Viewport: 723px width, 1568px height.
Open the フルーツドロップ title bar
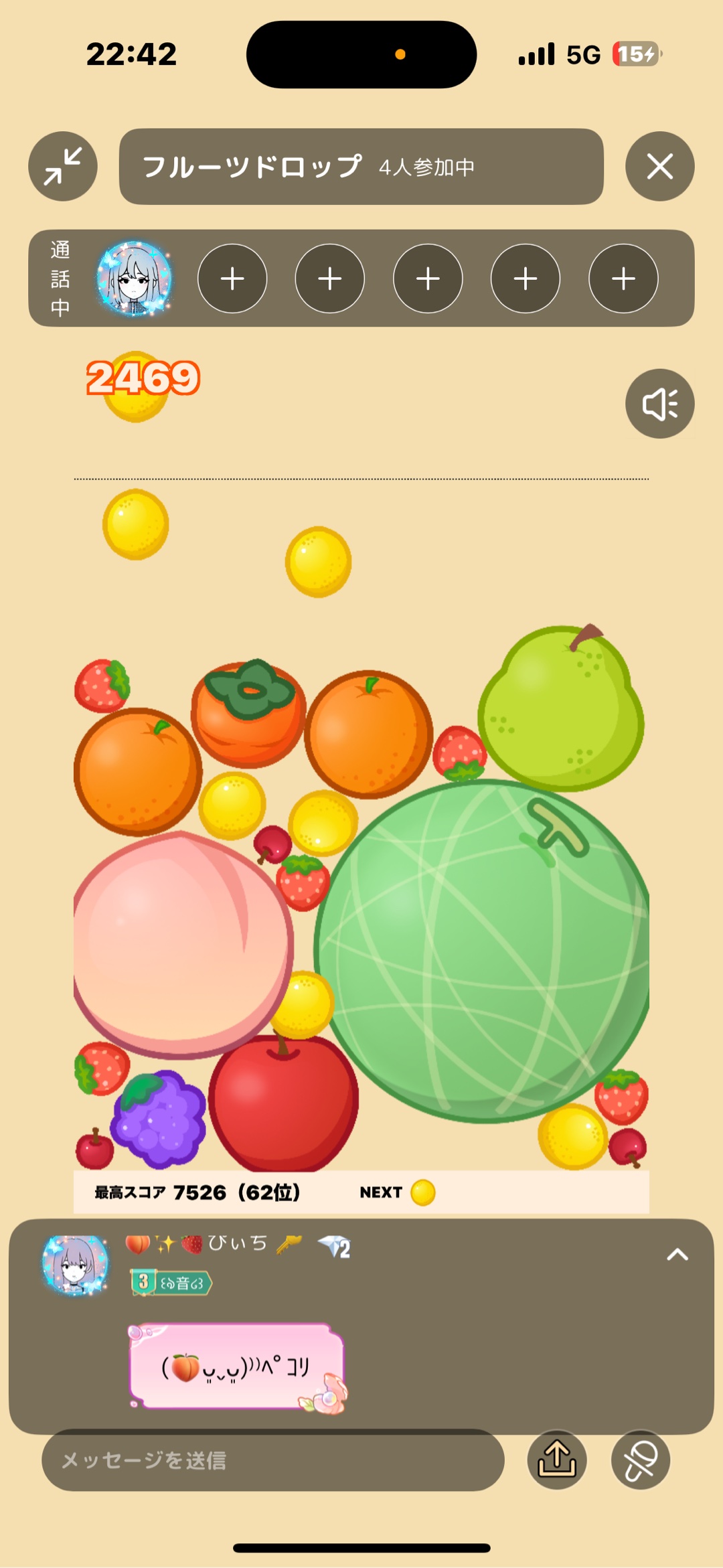361,167
